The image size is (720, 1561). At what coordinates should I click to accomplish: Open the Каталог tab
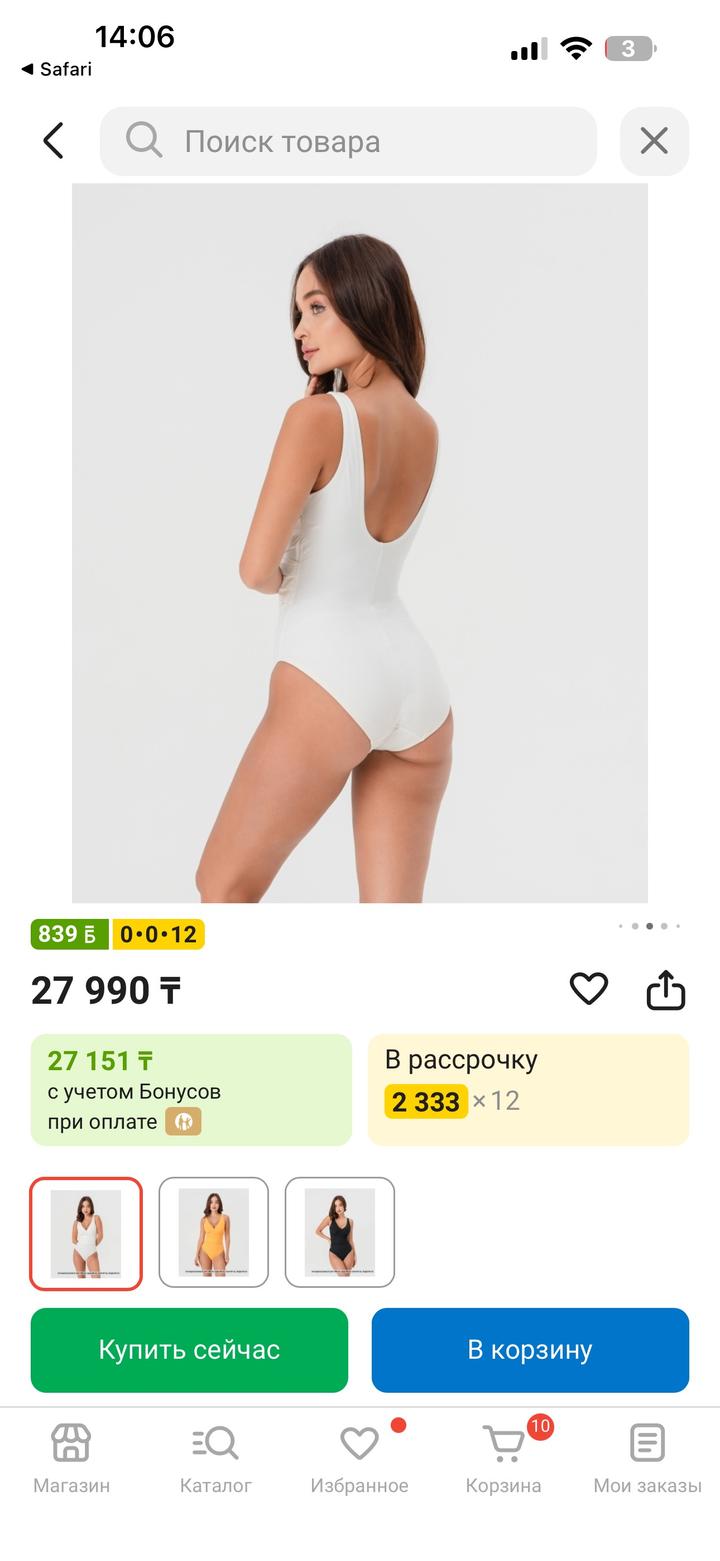click(215, 1457)
